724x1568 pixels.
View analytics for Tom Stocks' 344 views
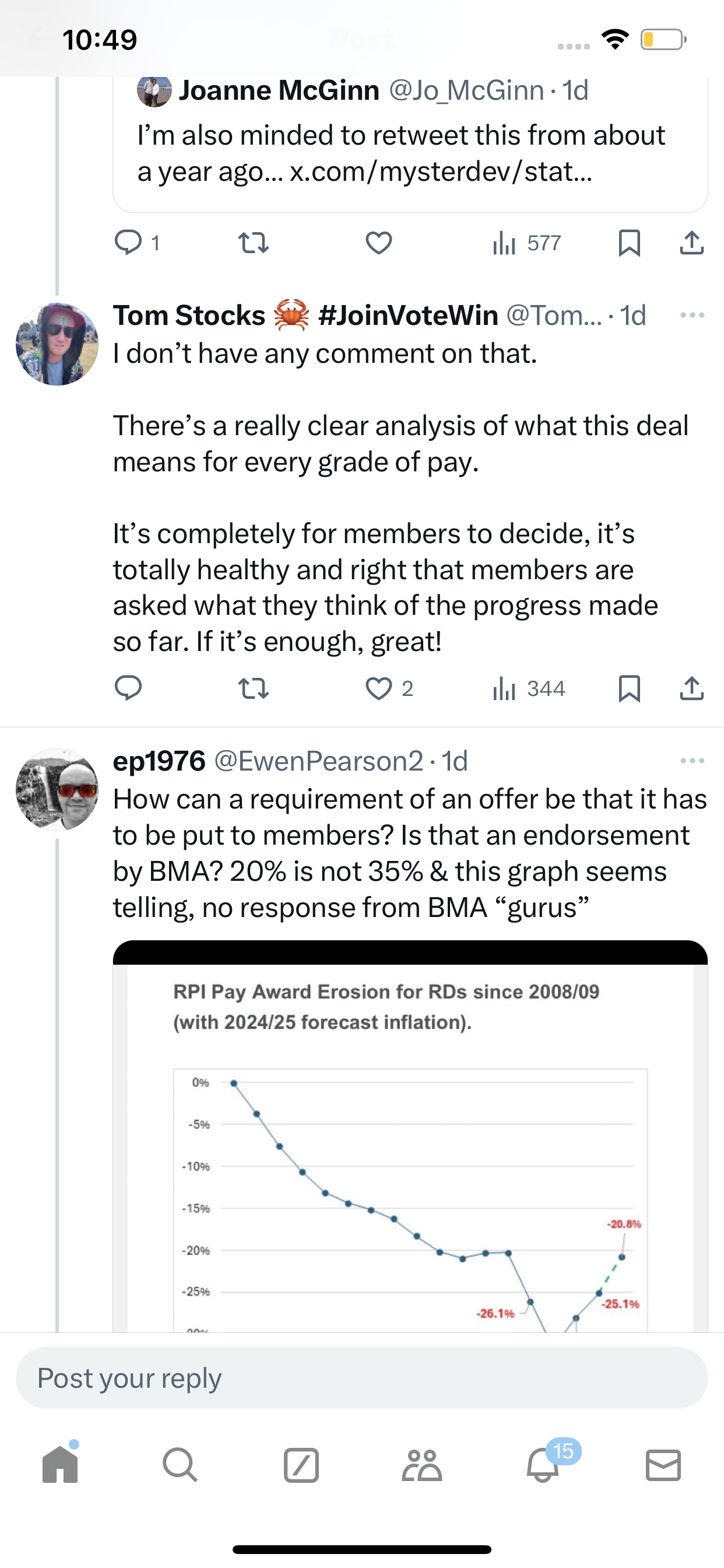pos(529,688)
